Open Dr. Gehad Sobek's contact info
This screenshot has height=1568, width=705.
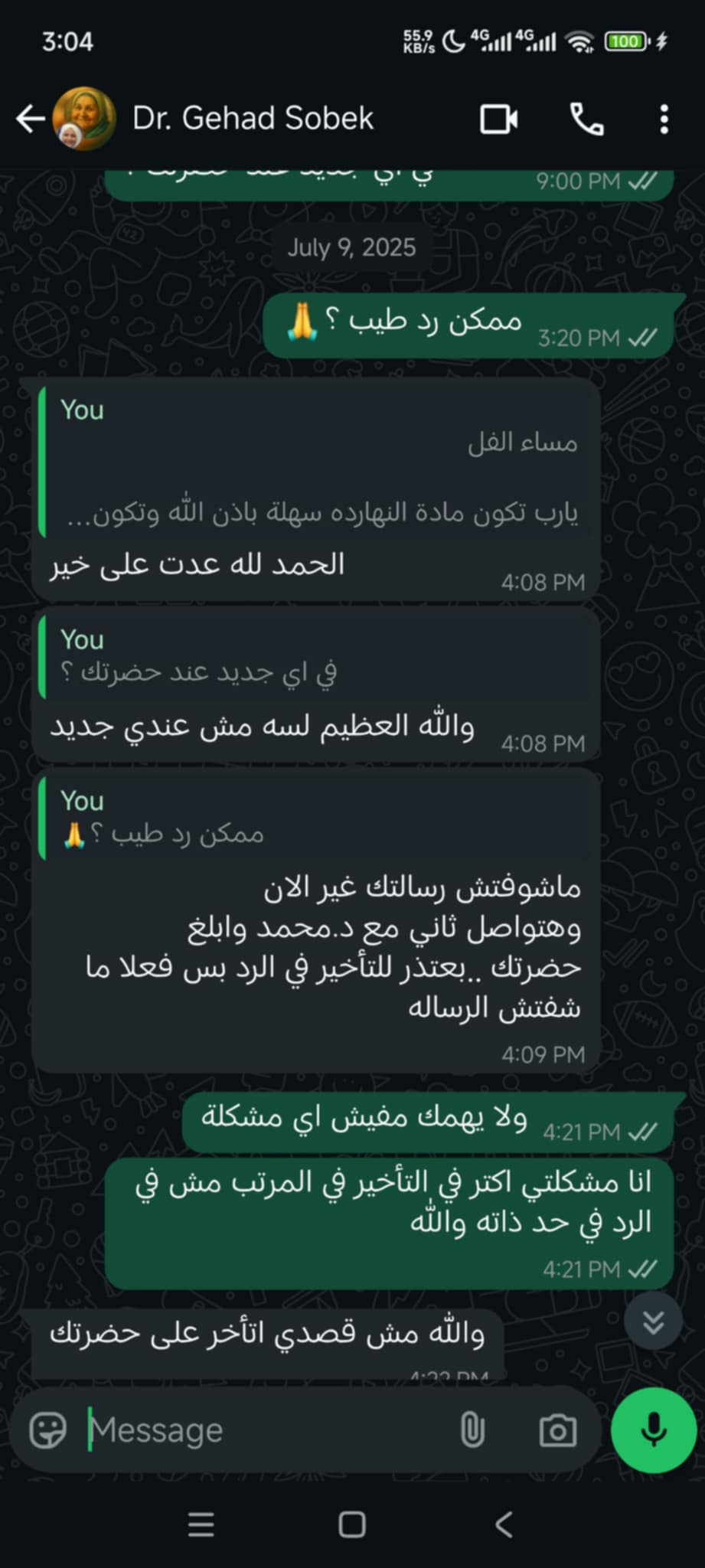point(253,119)
